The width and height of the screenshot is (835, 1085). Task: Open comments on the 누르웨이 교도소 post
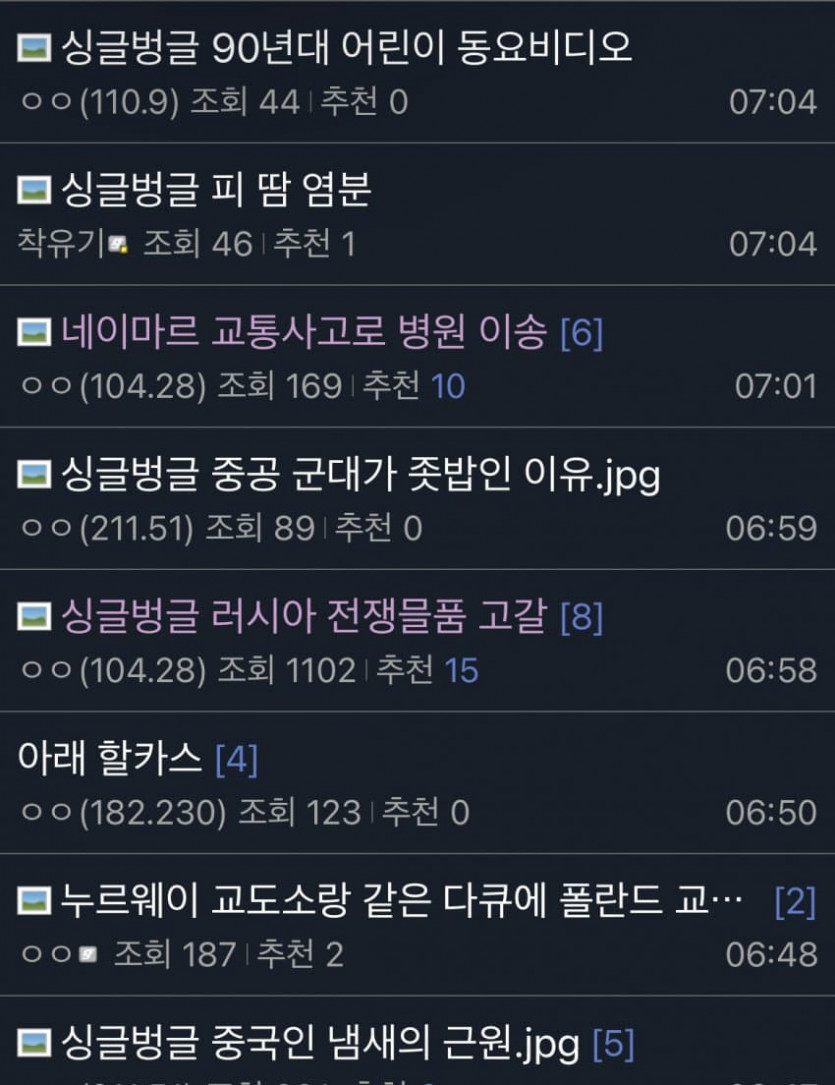[x=795, y=902]
